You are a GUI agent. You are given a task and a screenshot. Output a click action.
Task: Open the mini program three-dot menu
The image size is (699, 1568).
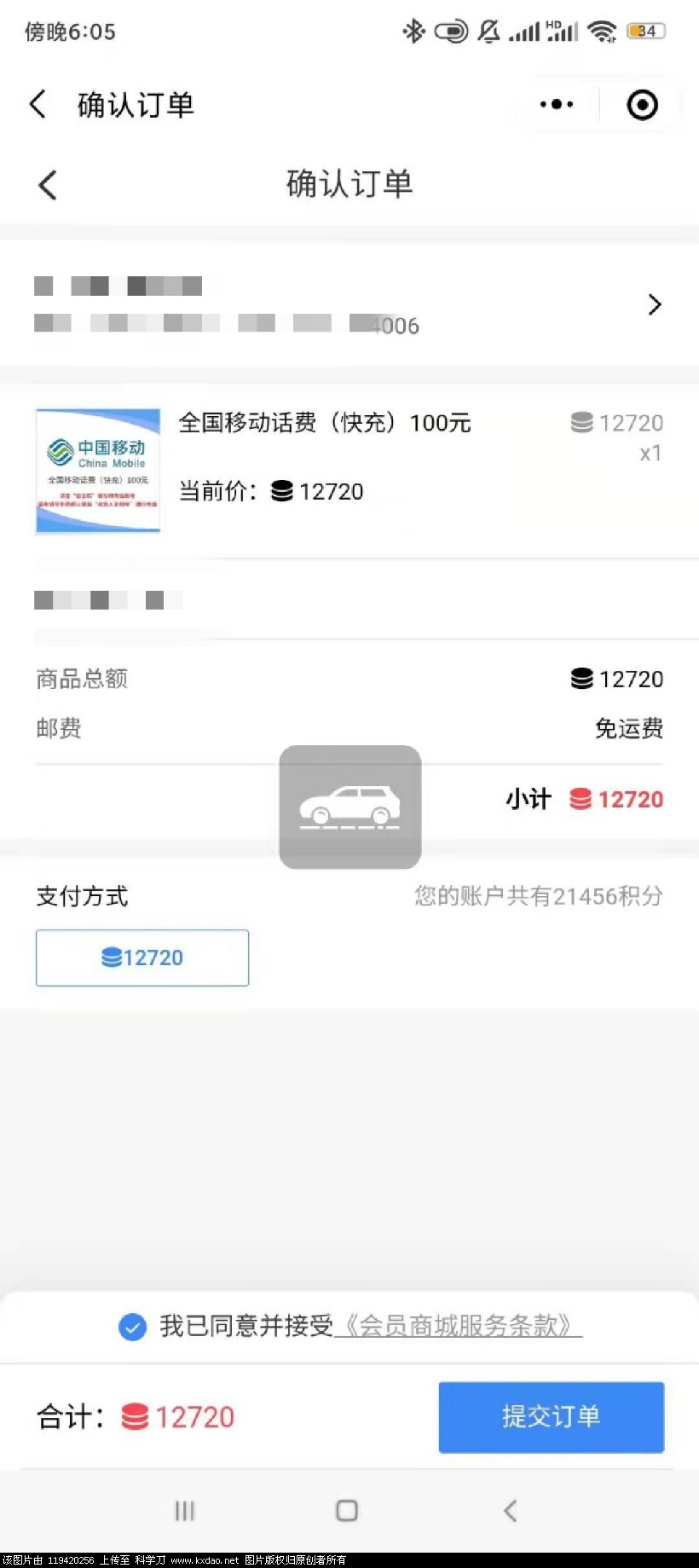point(557,105)
